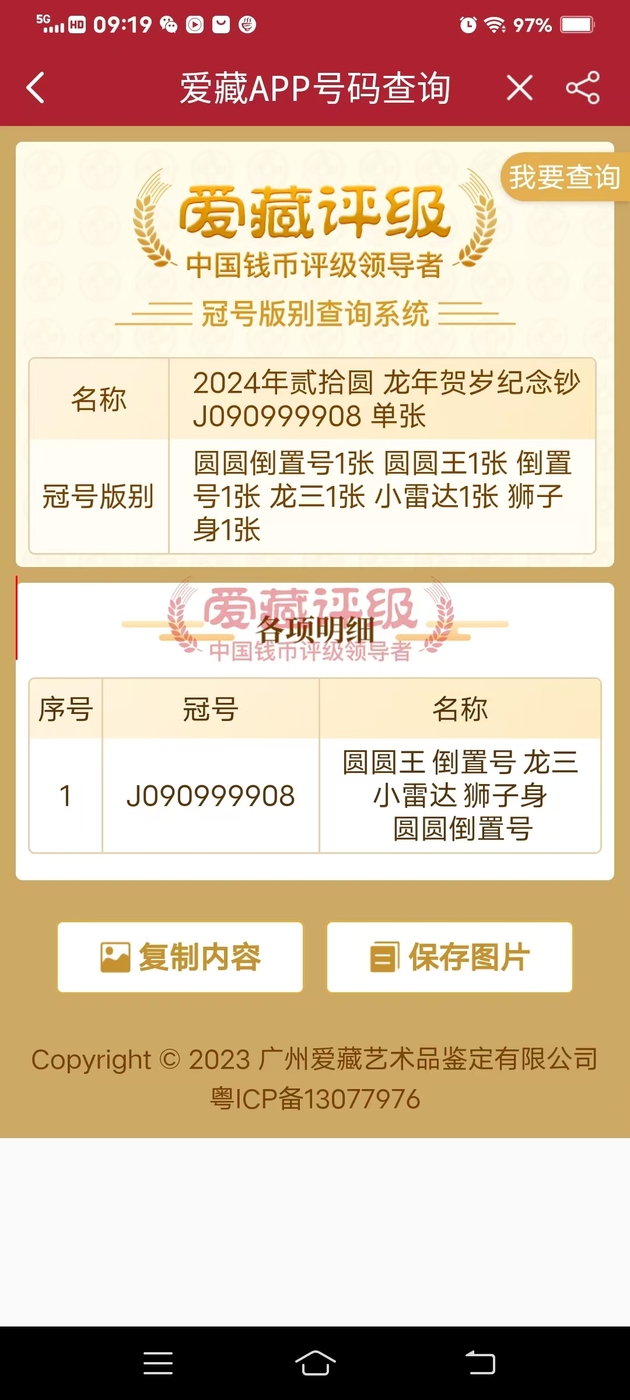
Task: Close the 爱藏APP号码查询 page
Action: pyautogui.click(x=519, y=88)
